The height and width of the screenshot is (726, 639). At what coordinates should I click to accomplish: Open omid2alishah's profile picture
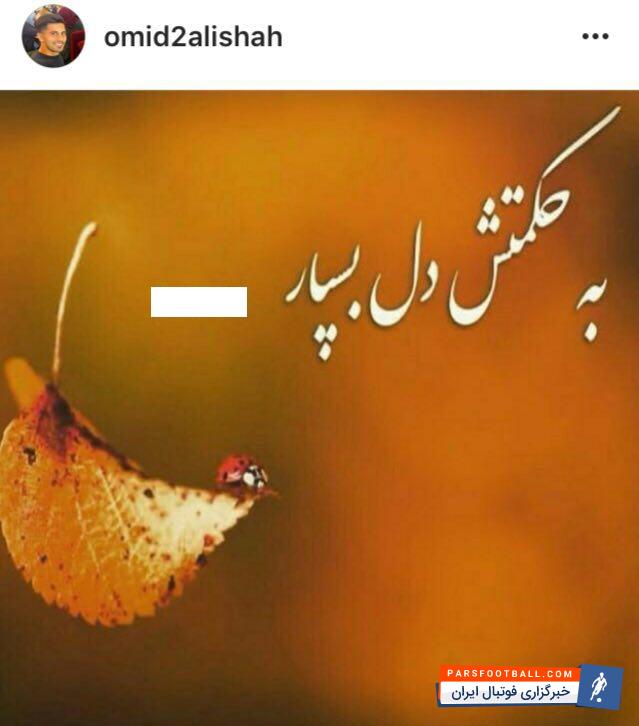[53, 37]
